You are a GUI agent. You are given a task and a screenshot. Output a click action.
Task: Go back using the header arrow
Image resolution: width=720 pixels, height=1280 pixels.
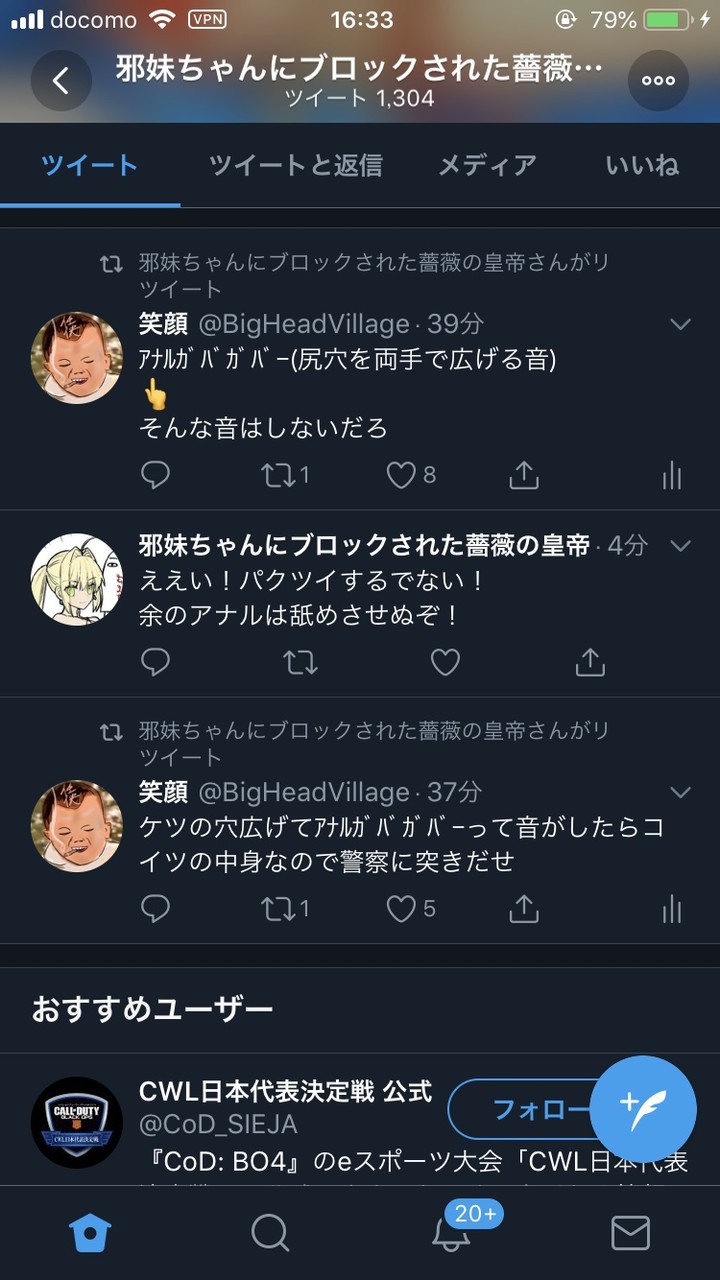[61, 80]
